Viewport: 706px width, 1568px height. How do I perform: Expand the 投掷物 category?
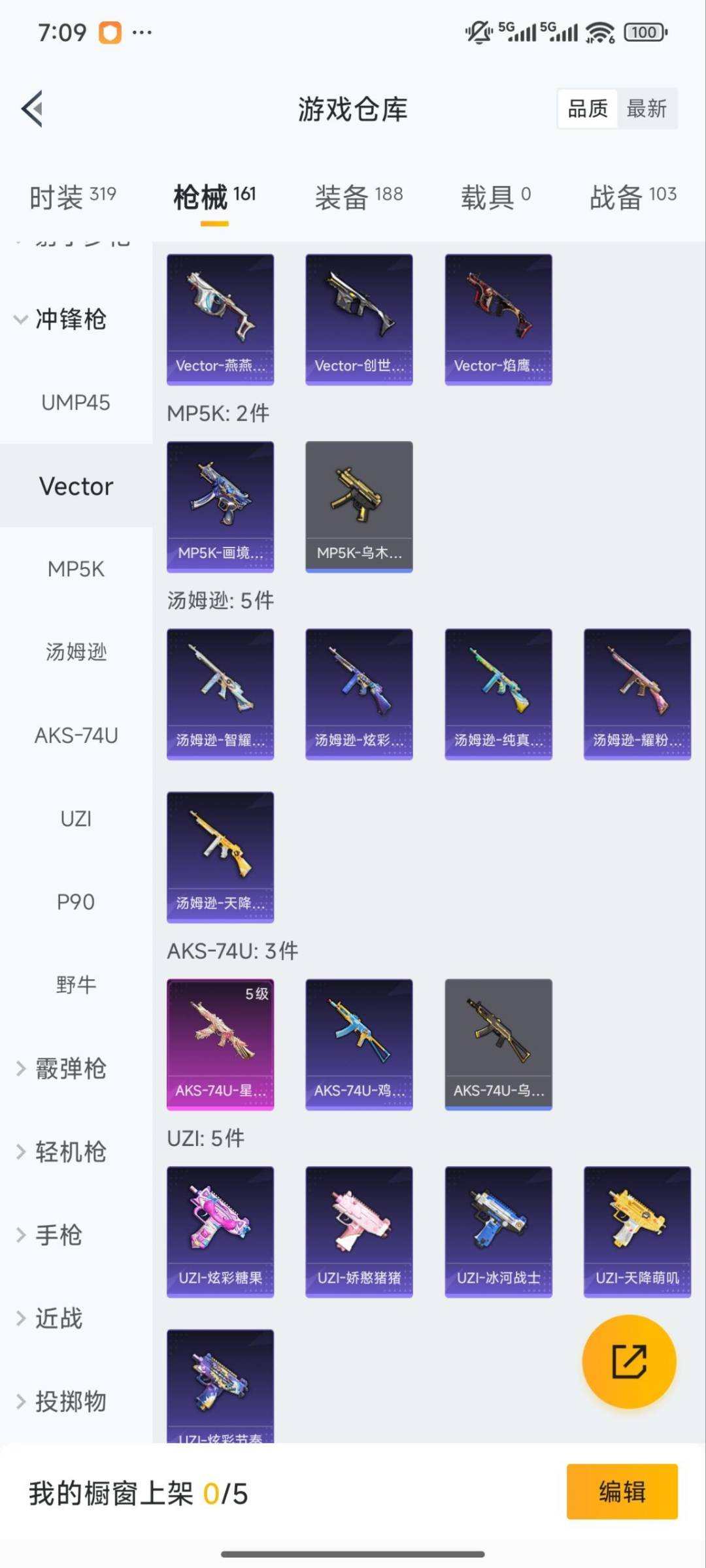(x=63, y=1401)
